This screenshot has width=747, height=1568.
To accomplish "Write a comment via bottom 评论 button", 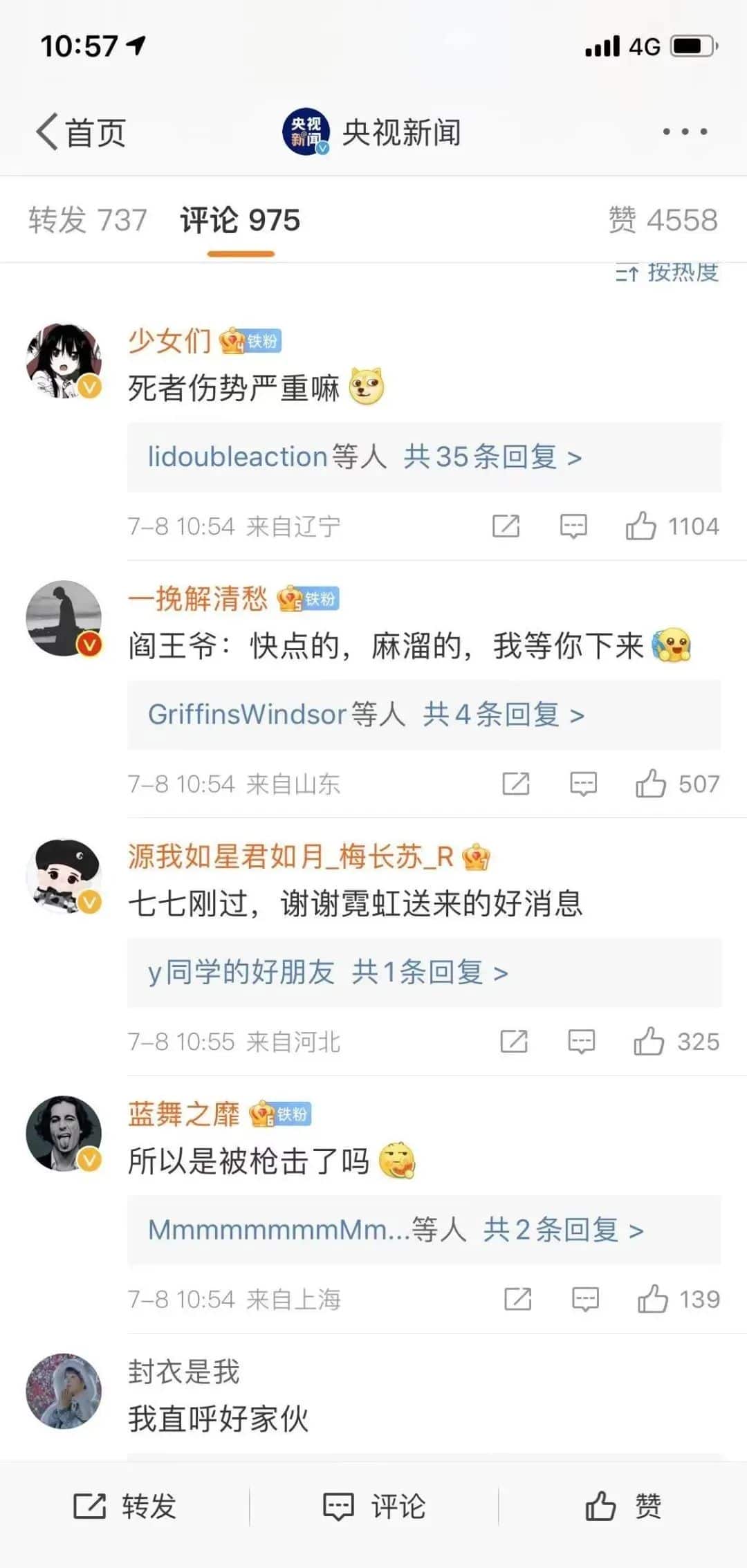I will (x=374, y=1506).
